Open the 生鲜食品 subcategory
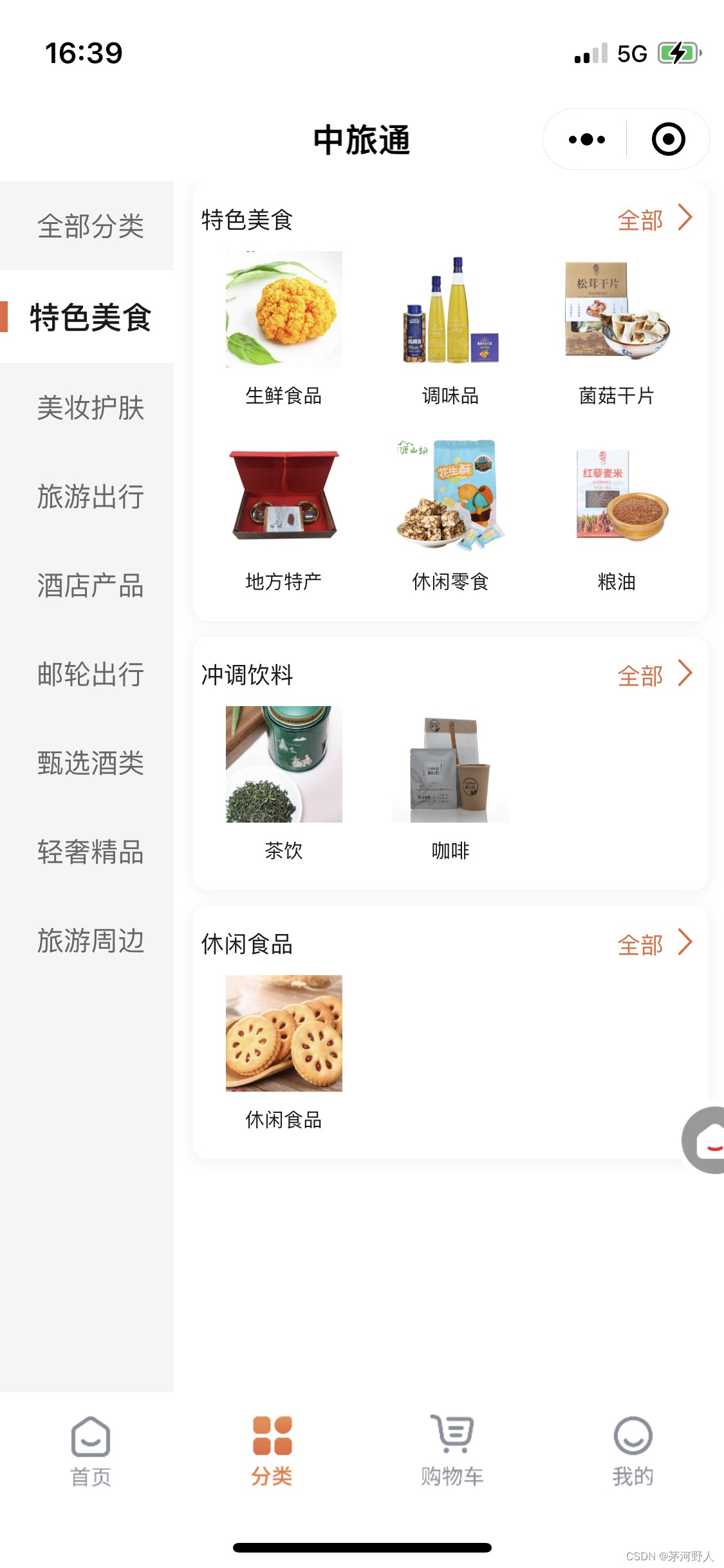Viewport: 724px width, 1568px height. click(x=284, y=328)
